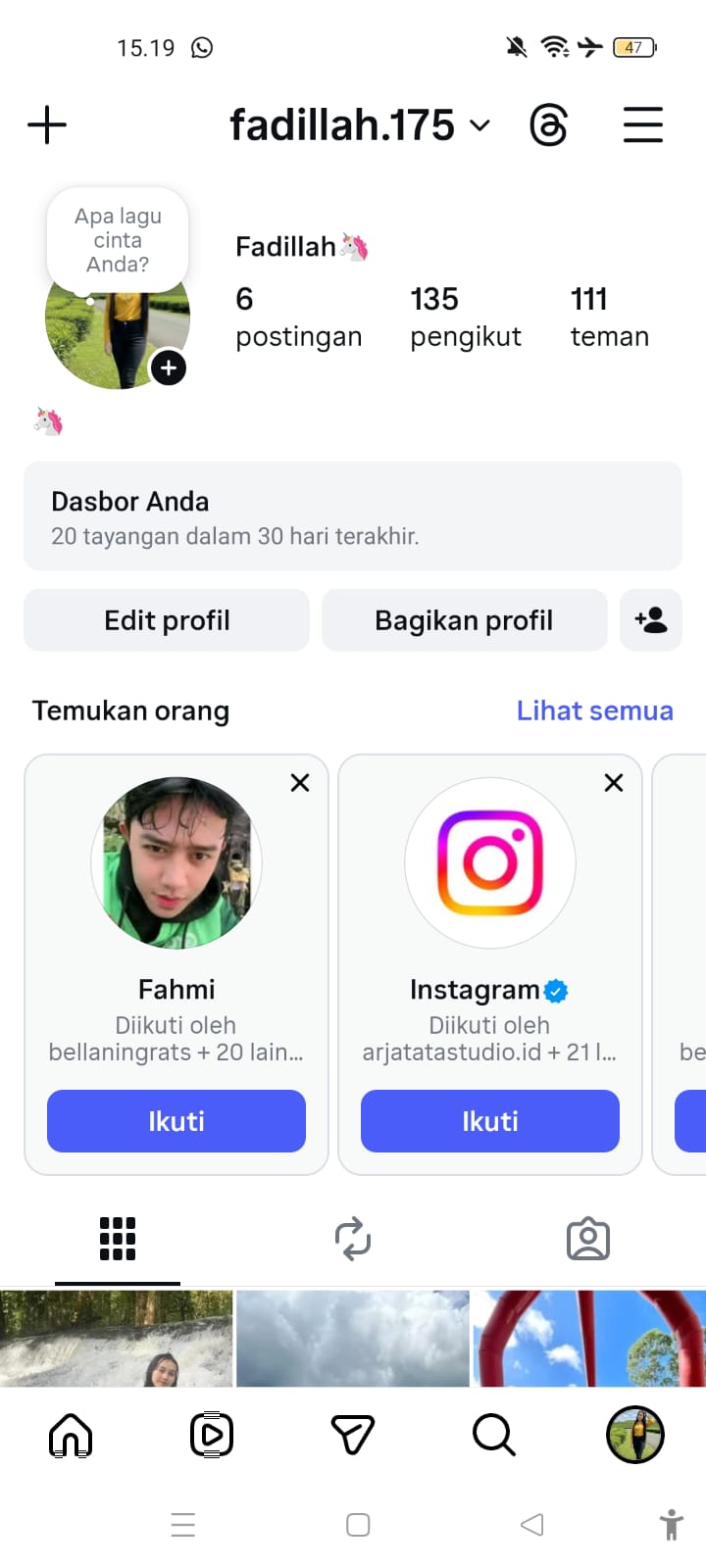The width and height of the screenshot is (706, 1568).
Task: Open the search magnifier tab
Action: [x=494, y=1436]
